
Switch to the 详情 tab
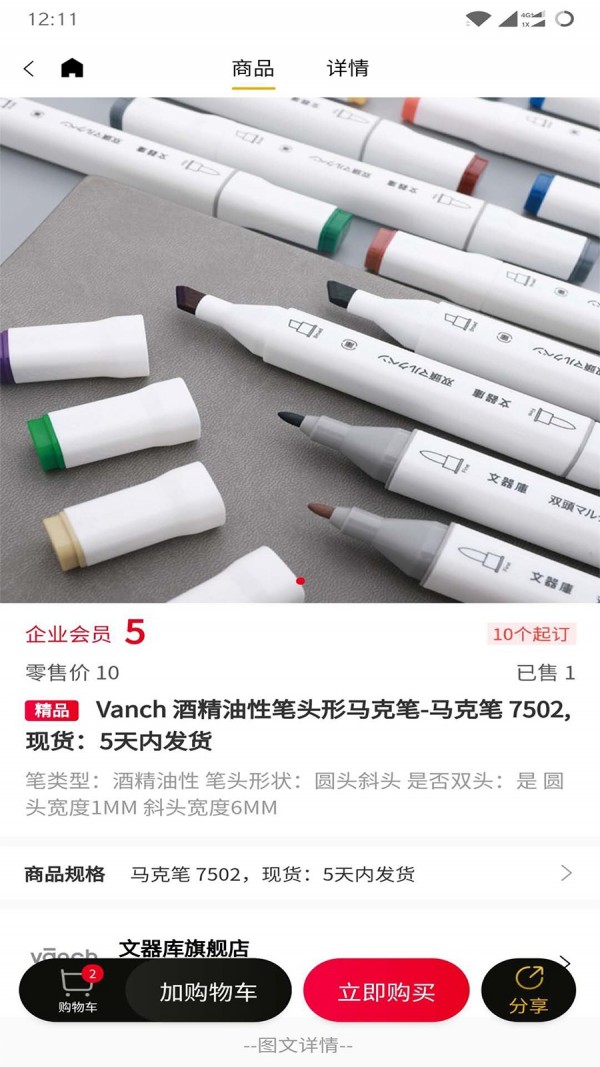348,68
